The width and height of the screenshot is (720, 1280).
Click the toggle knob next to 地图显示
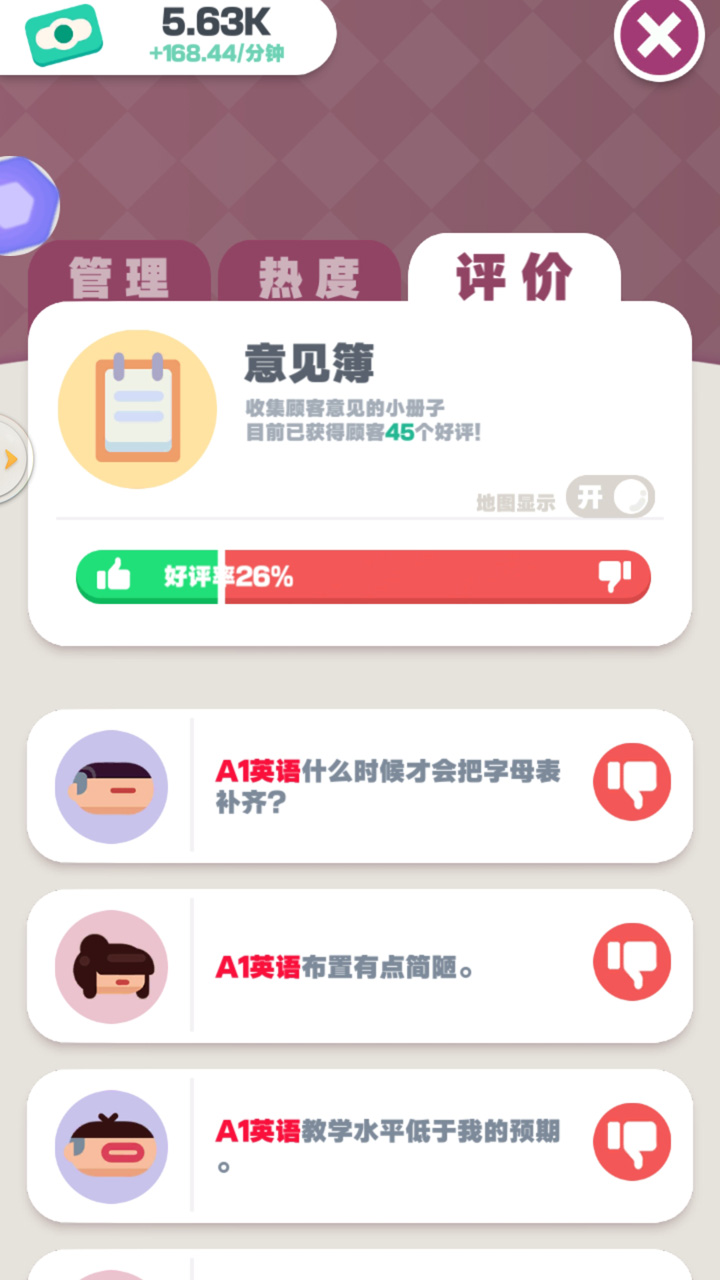pos(630,497)
